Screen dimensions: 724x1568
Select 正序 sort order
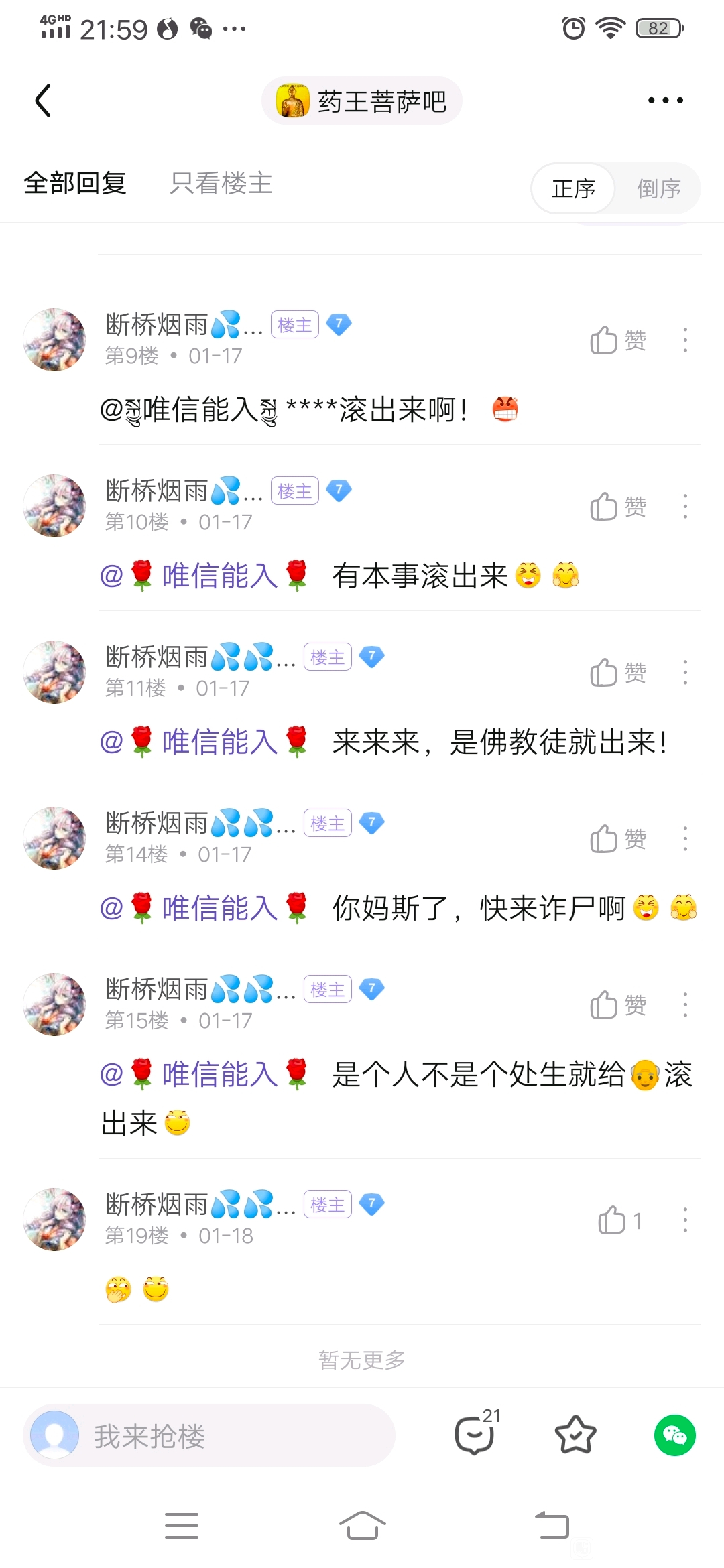573,189
